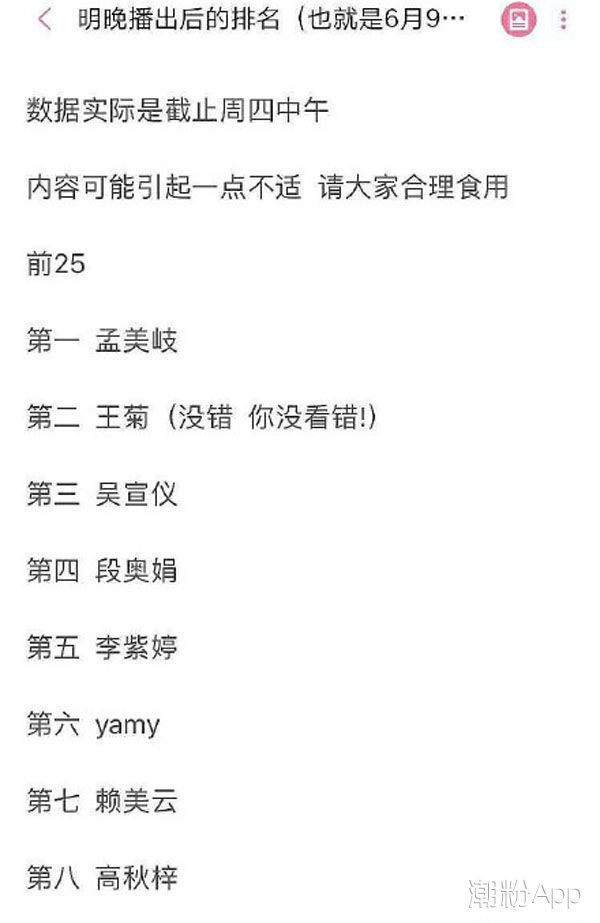Go back using the top-left arrow

[44, 20]
